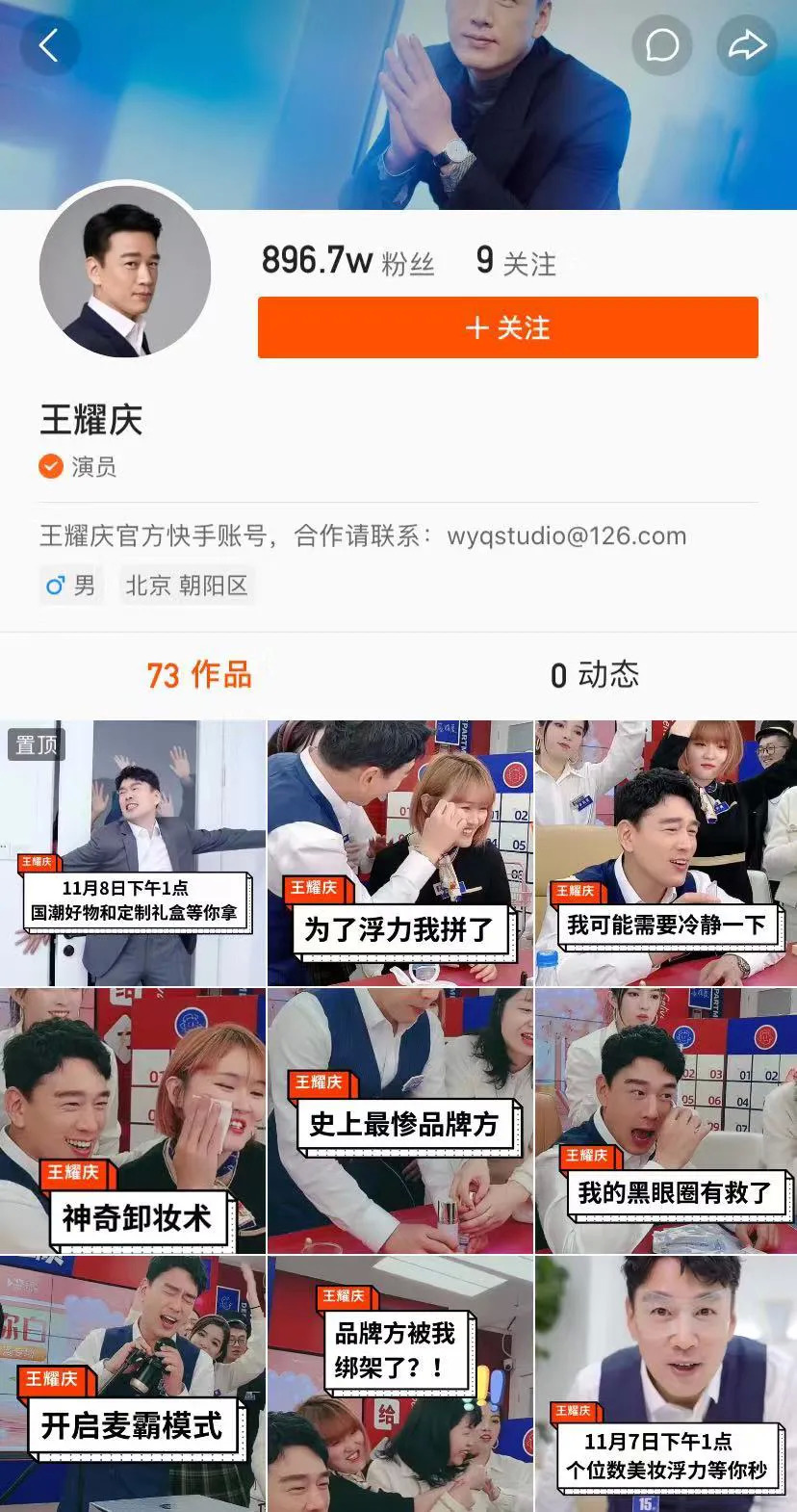Watch the video 品牌方被我绑架了
The image size is (797, 1512).
coord(399,1384)
